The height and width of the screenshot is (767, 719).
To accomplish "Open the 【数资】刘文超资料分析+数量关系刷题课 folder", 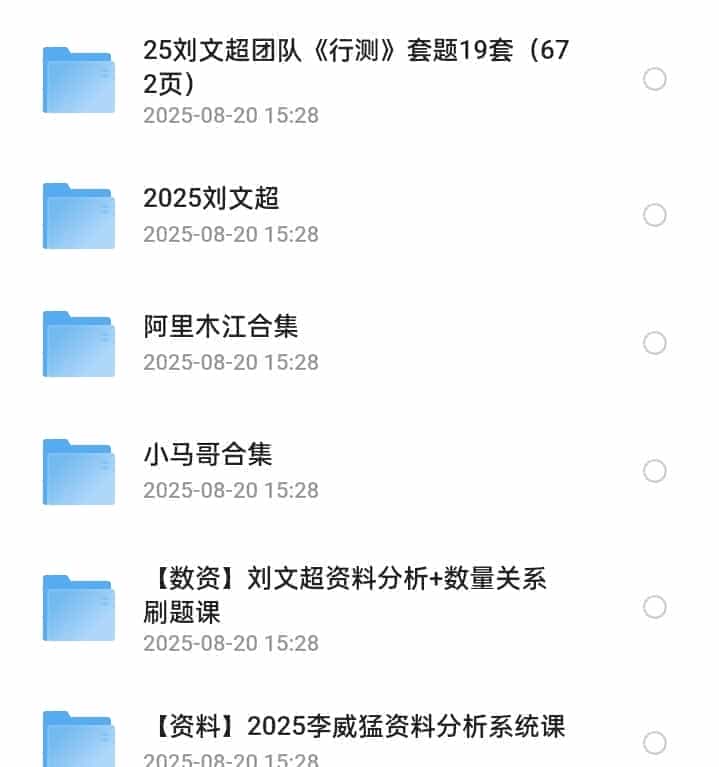I will tap(345, 594).
